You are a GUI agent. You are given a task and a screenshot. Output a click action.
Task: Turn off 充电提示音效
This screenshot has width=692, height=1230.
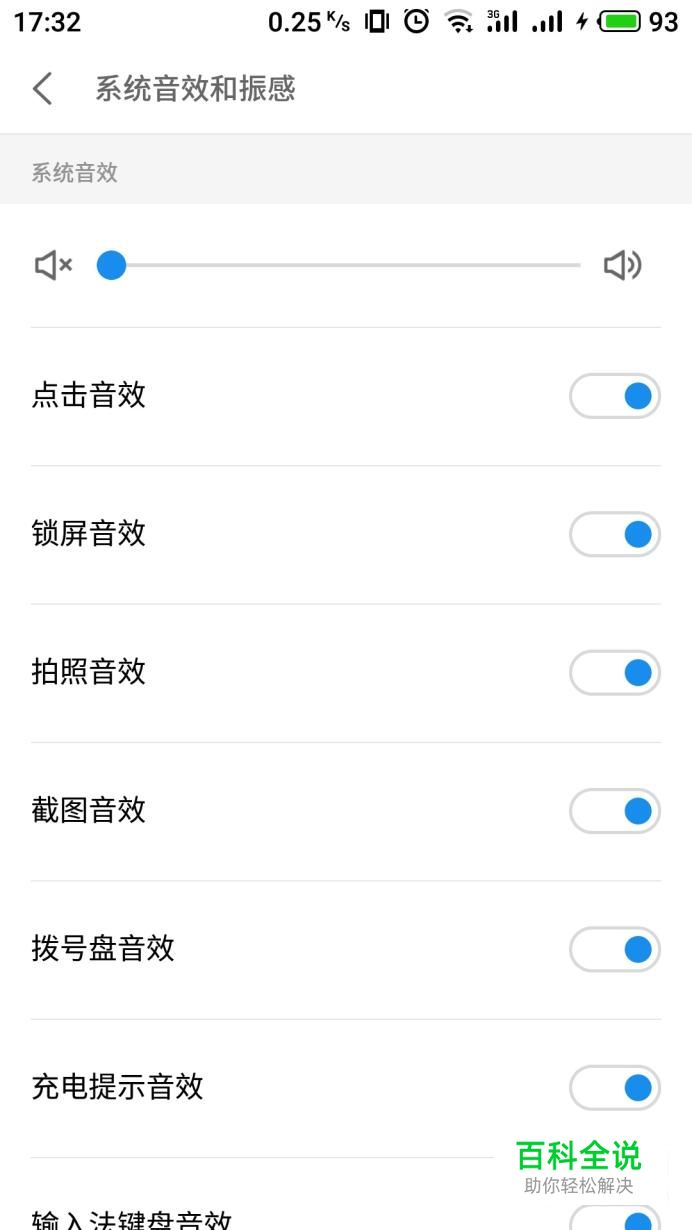click(615, 1088)
